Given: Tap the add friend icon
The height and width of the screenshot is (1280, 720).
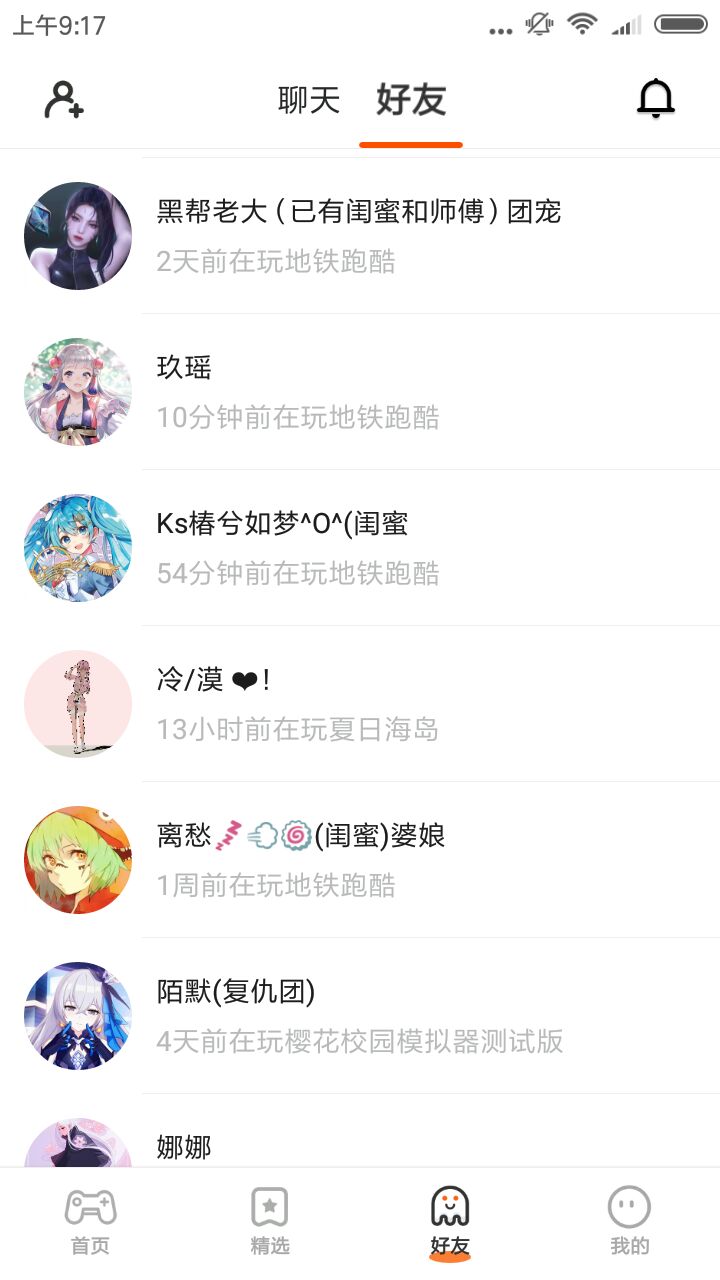Looking at the screenshot, I should [64, 100].
